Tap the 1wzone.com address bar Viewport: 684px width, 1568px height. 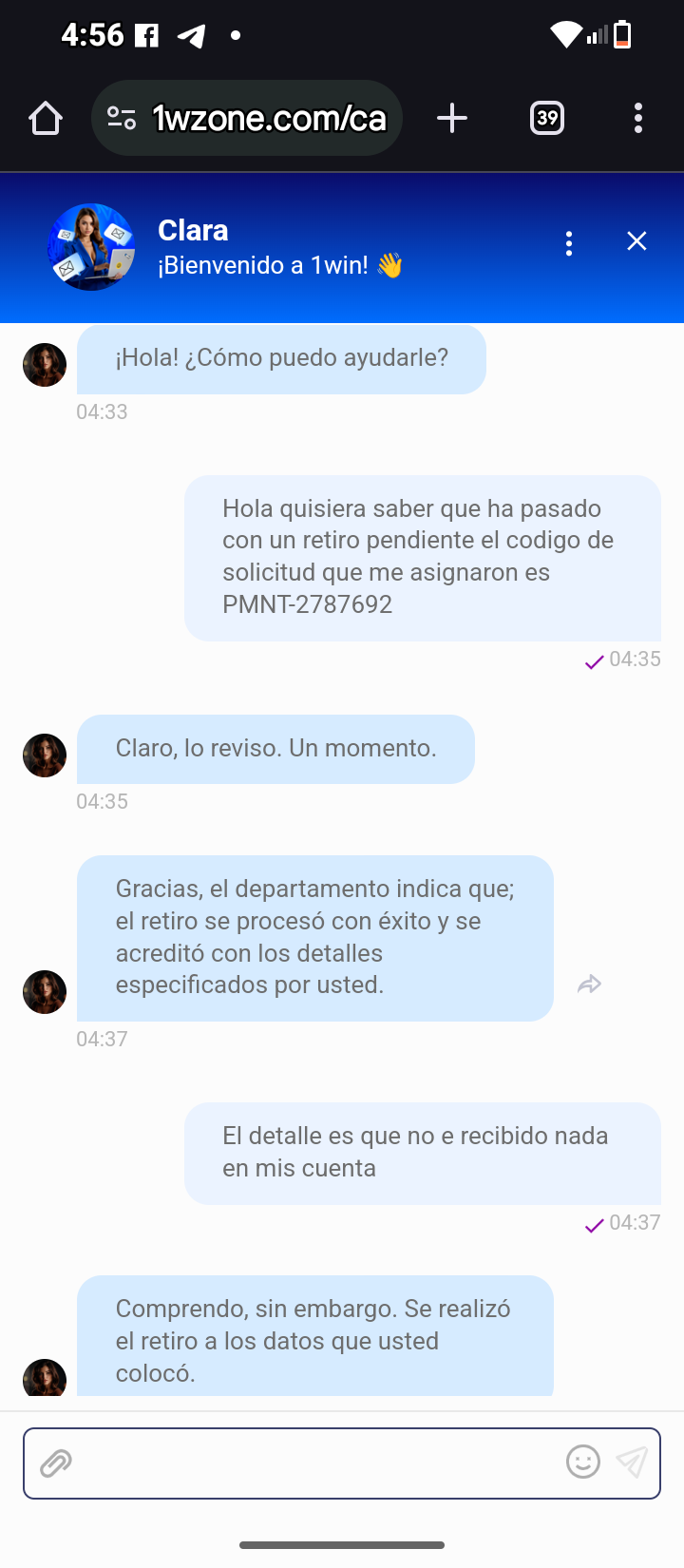268,119
